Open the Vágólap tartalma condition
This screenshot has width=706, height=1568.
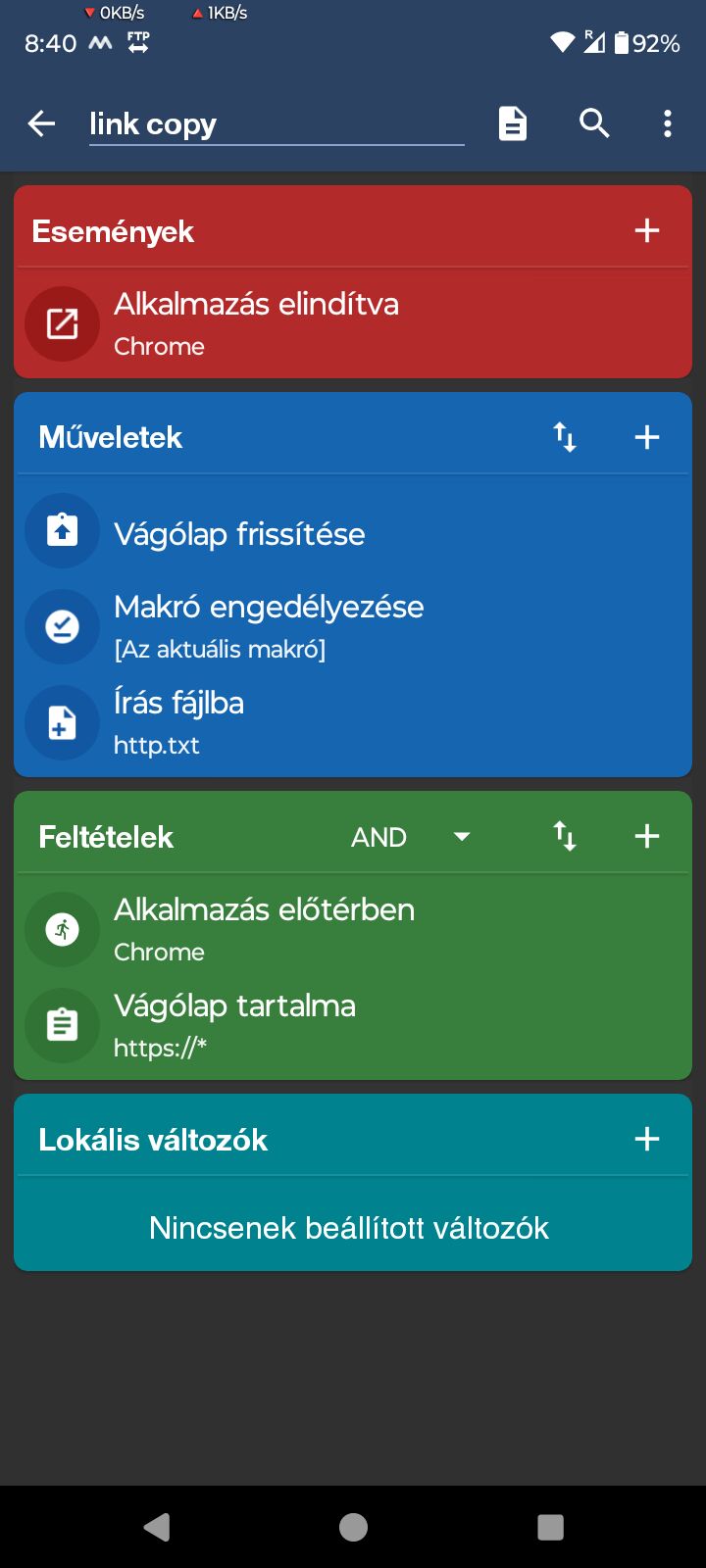pos(353,1025)
